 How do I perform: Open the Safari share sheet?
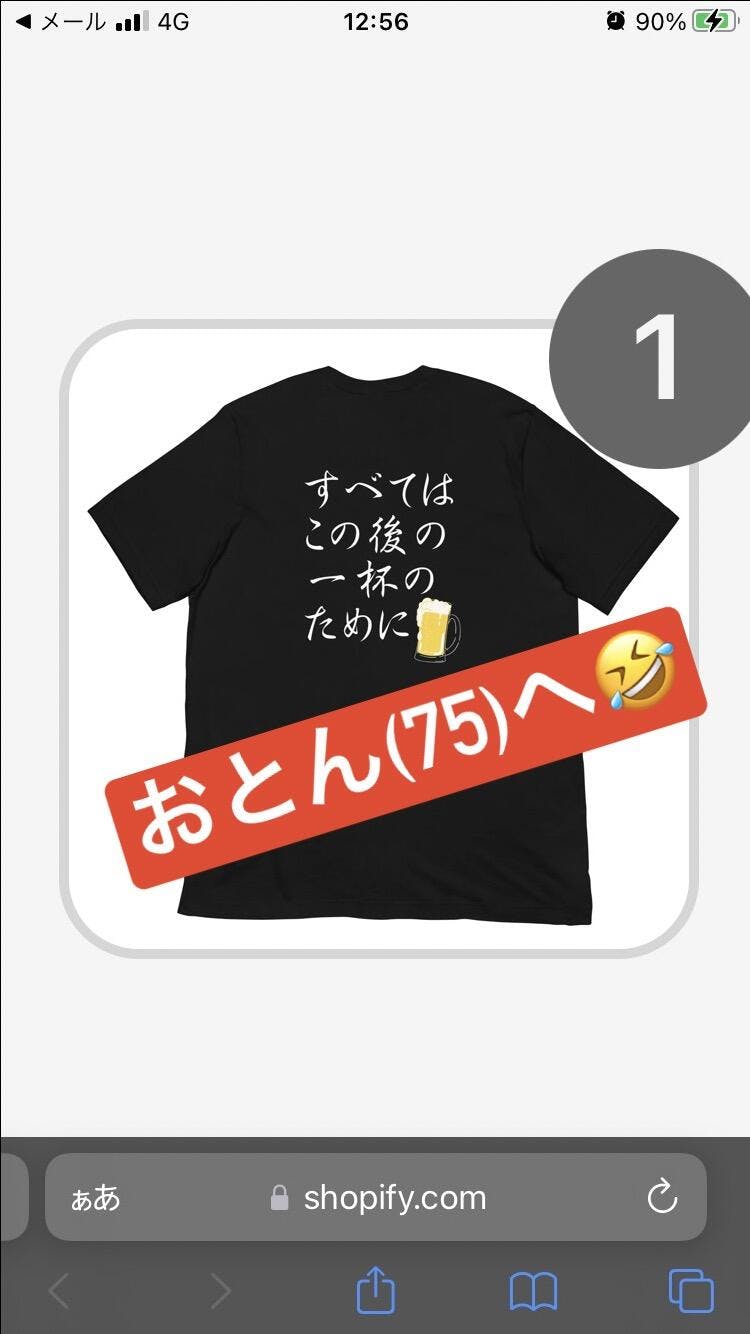(376, 1289)
